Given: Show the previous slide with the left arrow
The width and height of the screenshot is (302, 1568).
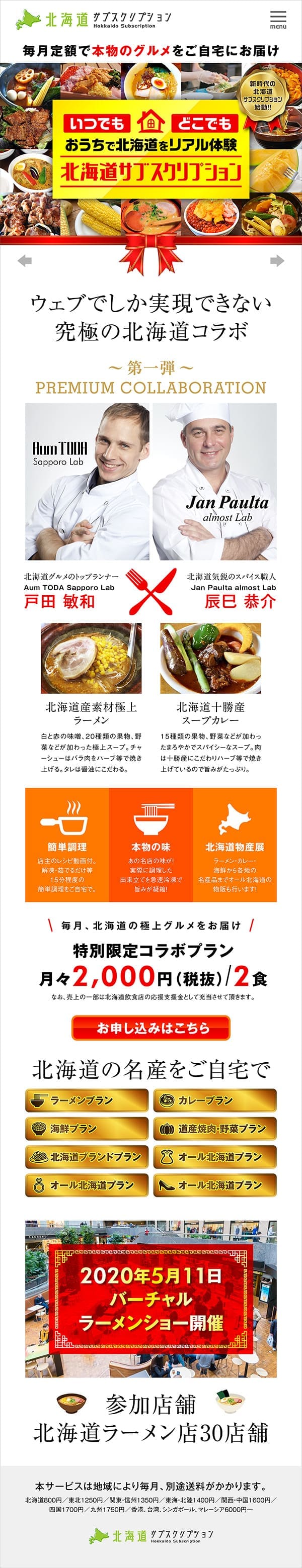Looking at the screenshot, I should (24, 260).
